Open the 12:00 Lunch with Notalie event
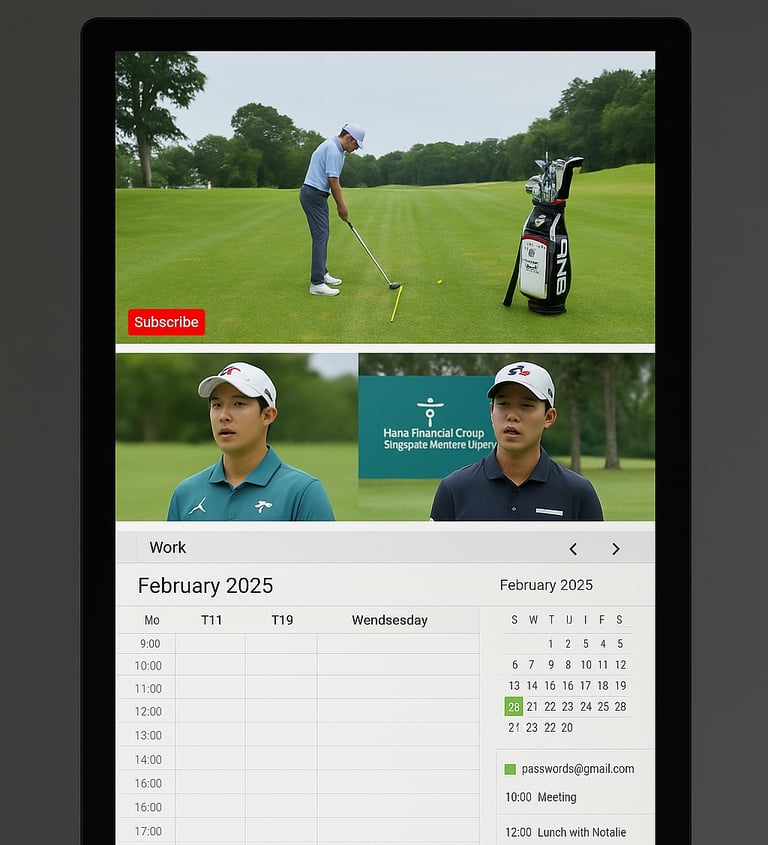 point(566,832)
